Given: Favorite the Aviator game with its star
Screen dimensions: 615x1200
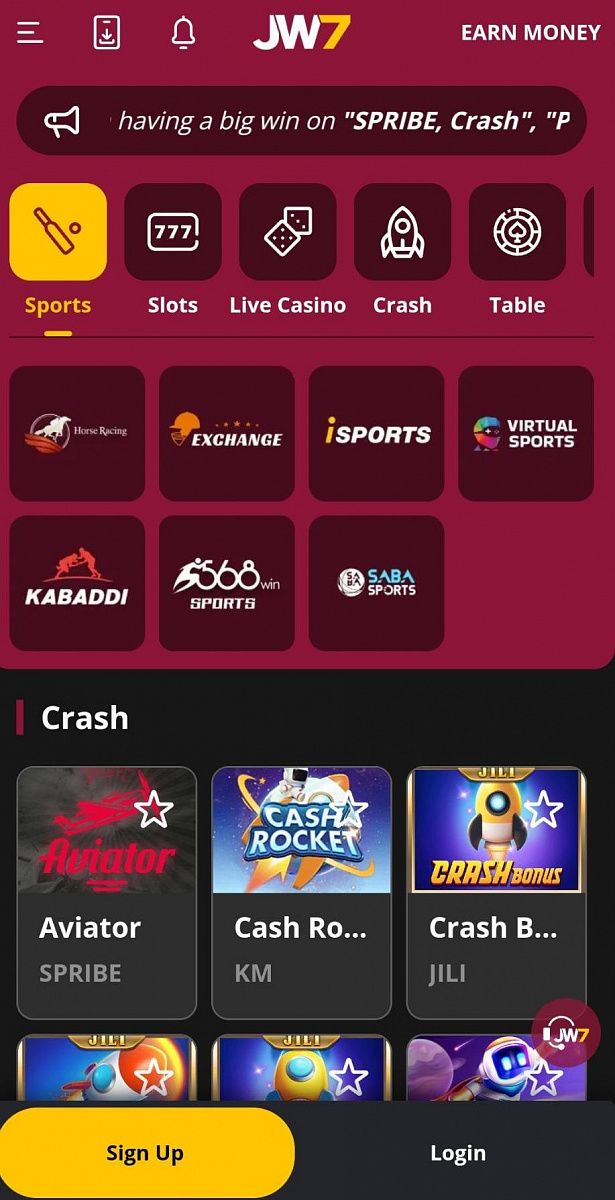Looking at the screenshot, I should click(x=154, y=809).
